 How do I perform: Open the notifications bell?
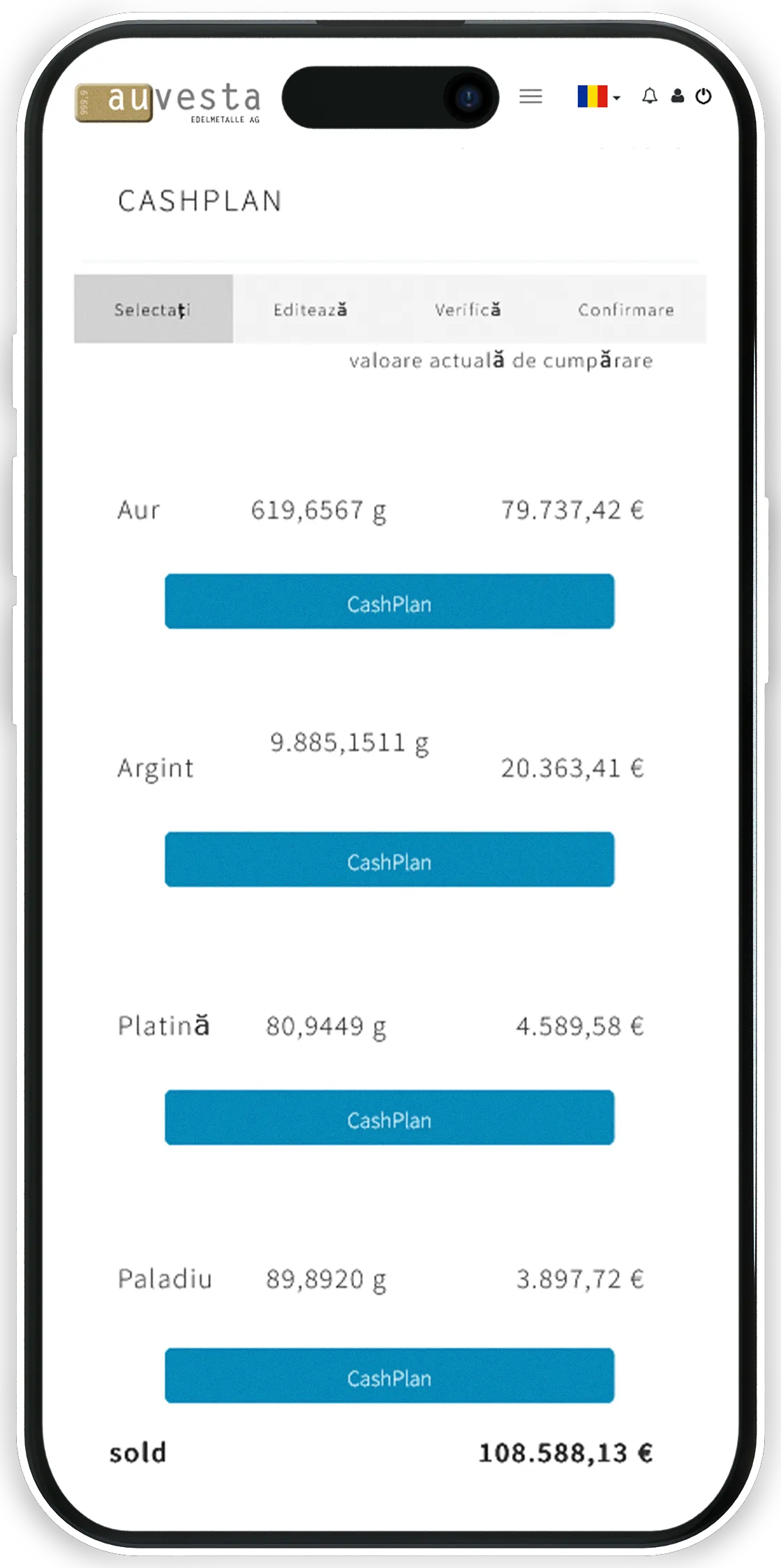pos(650,96)
